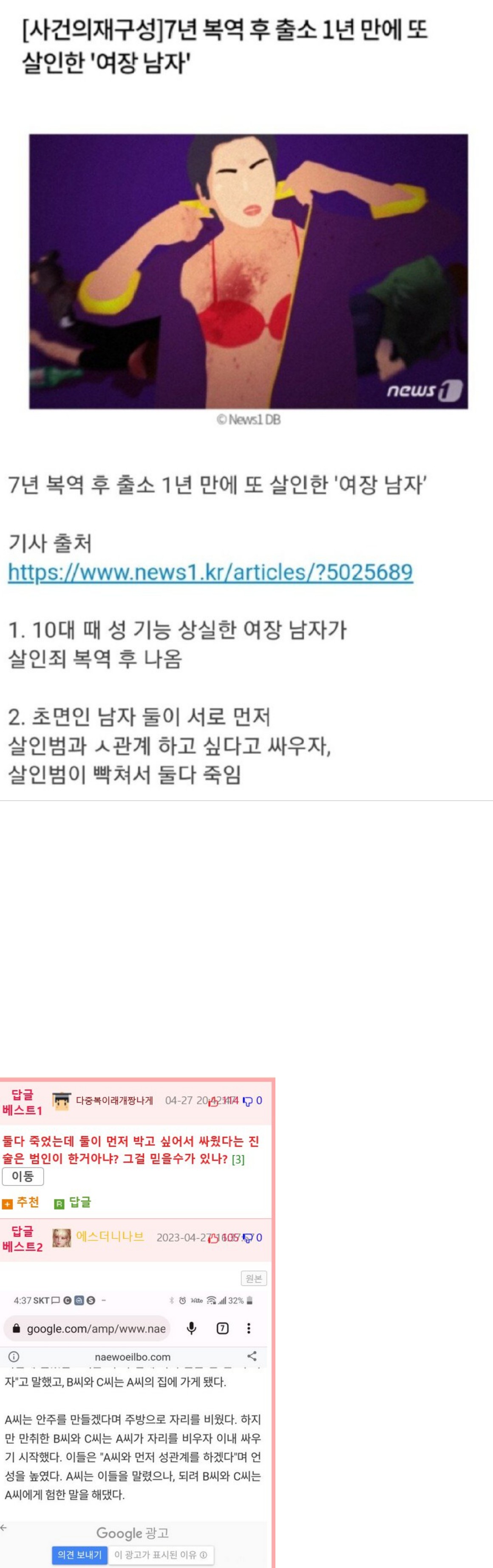Open the profile of 다중복이래개짱나게
The image size is (493, 1568).
click(114, 1100)
